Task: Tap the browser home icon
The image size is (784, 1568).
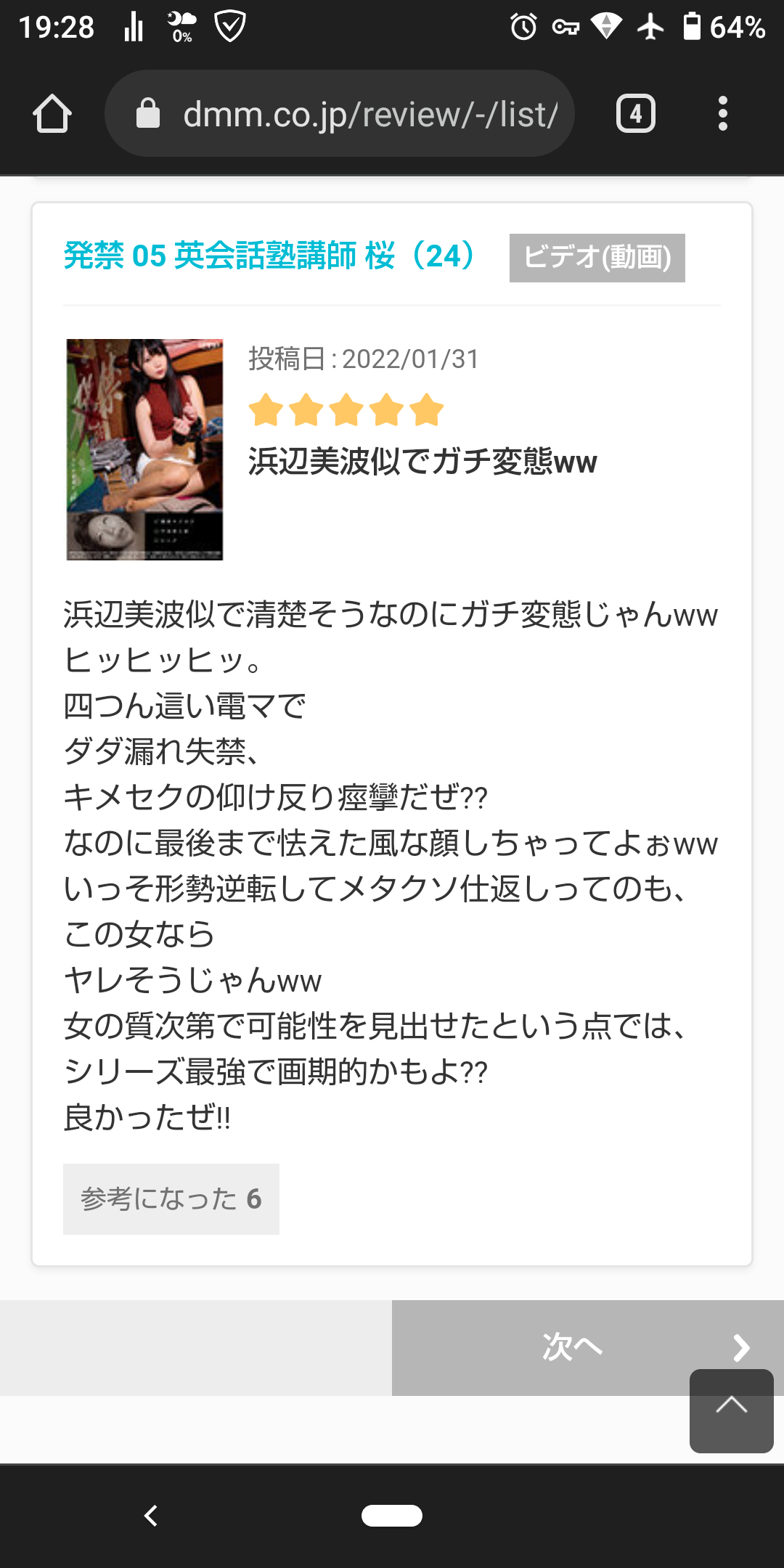Action: 52,114
